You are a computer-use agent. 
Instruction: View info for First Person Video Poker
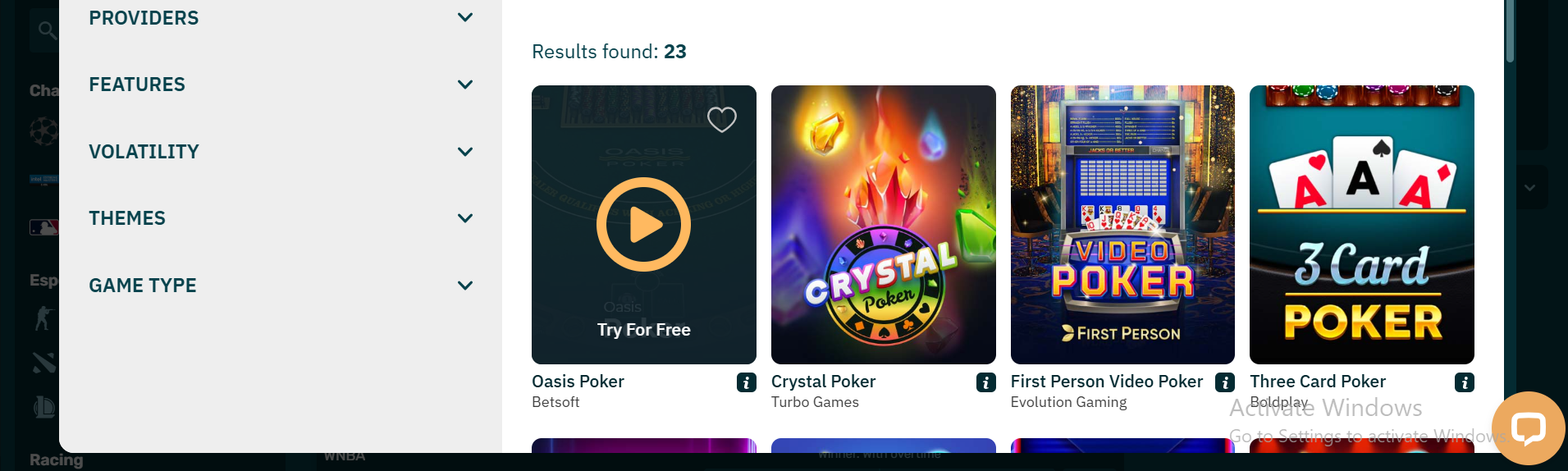pos(1225,382)
